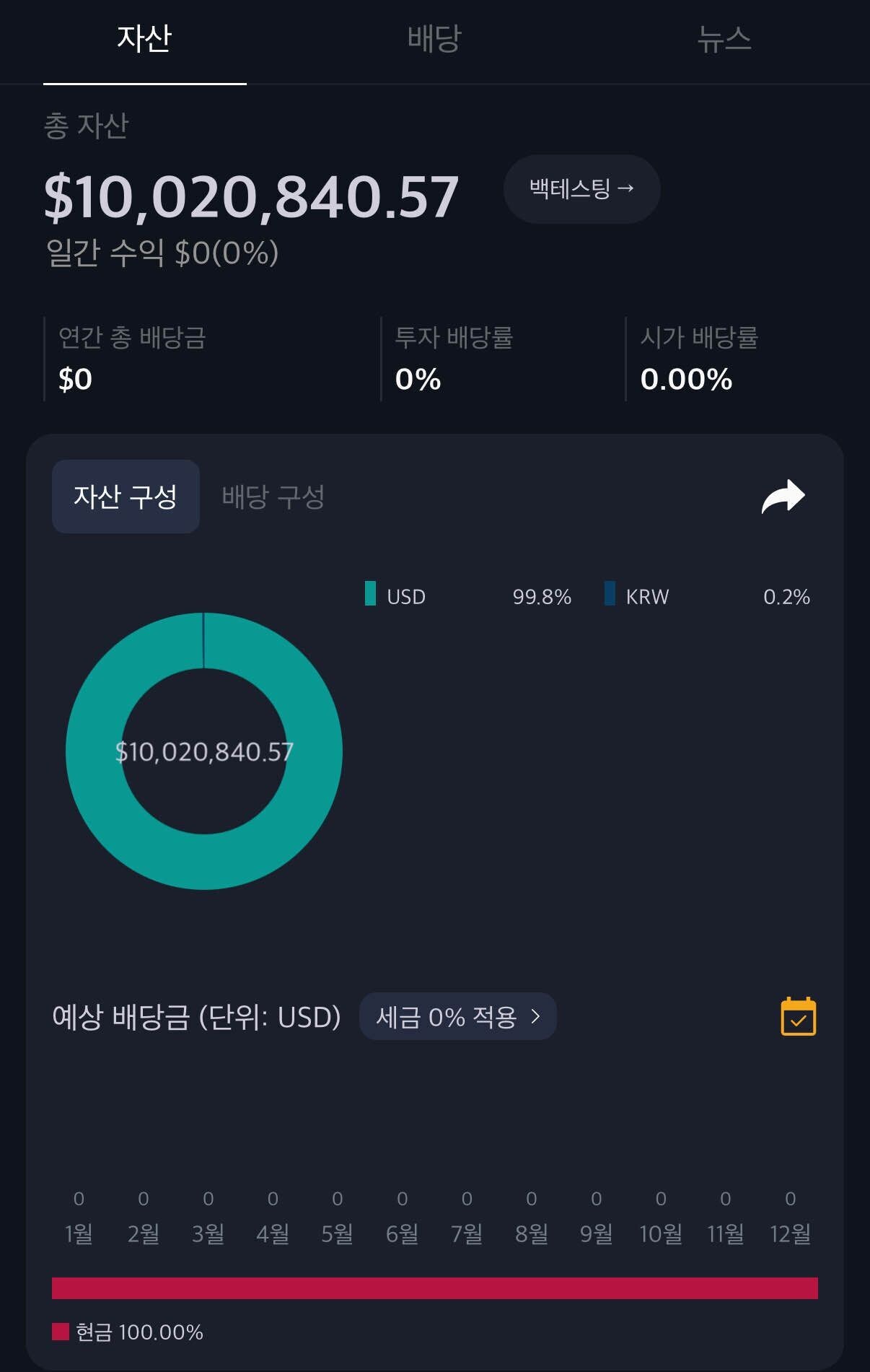Click the KRW 0.2% legend text
This screenshot has width=870, height=1372.
point(786,595)
